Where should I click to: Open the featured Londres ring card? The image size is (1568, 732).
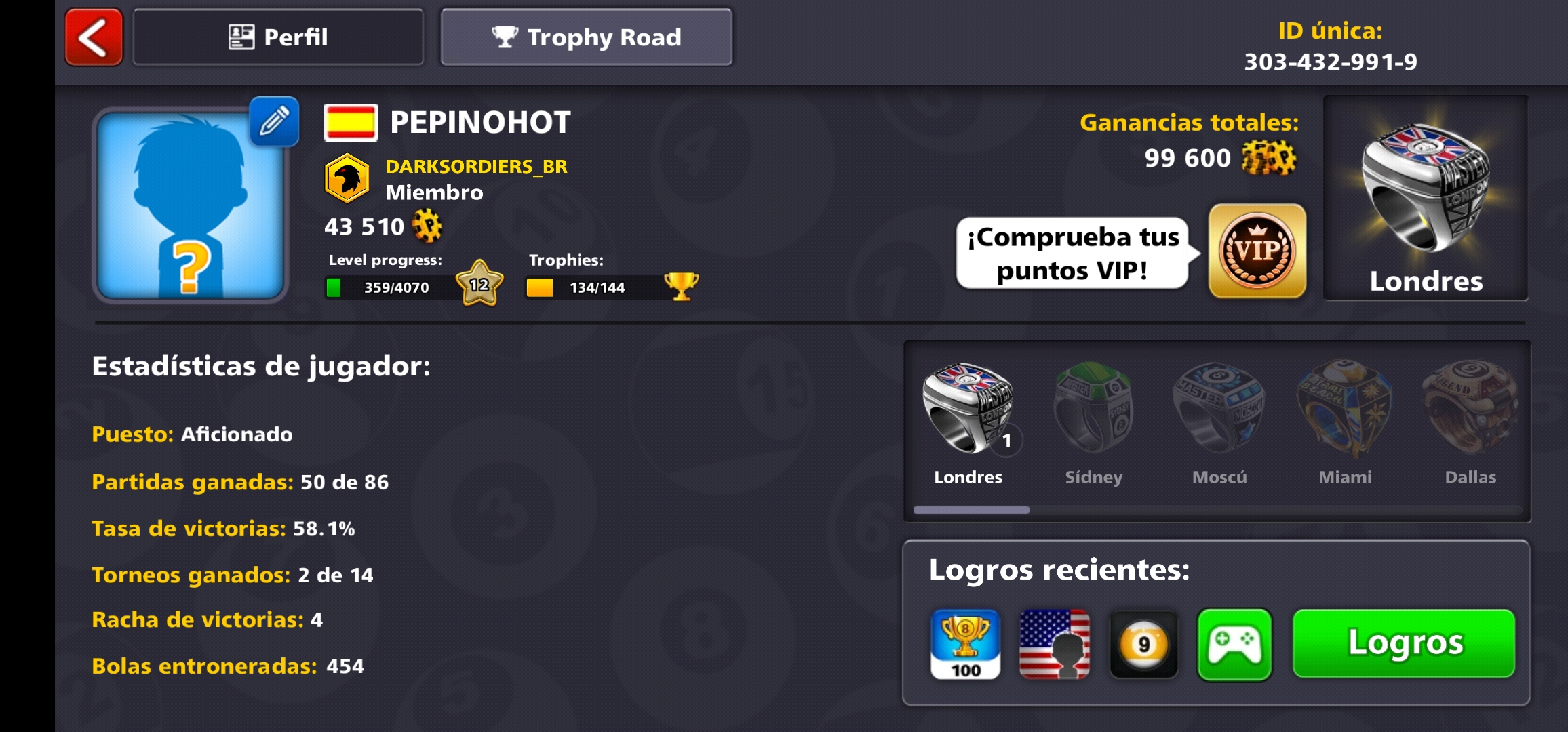[1426, 198]
